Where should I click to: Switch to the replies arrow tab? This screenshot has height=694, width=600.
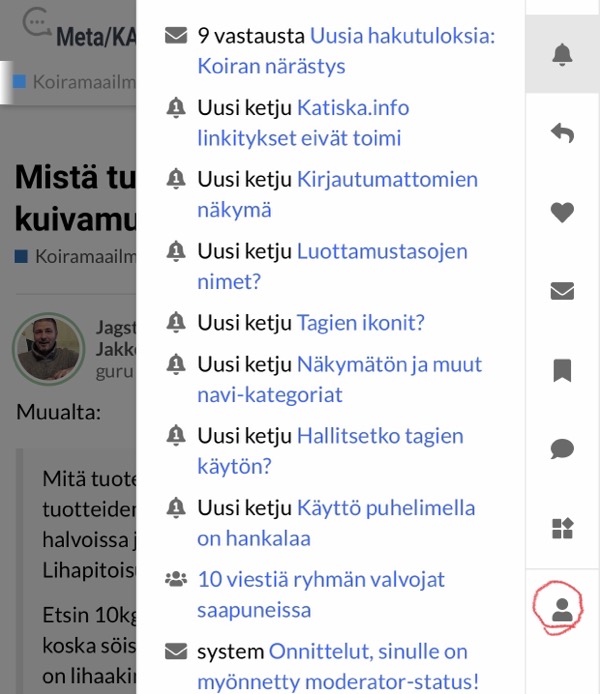[562, 133]
